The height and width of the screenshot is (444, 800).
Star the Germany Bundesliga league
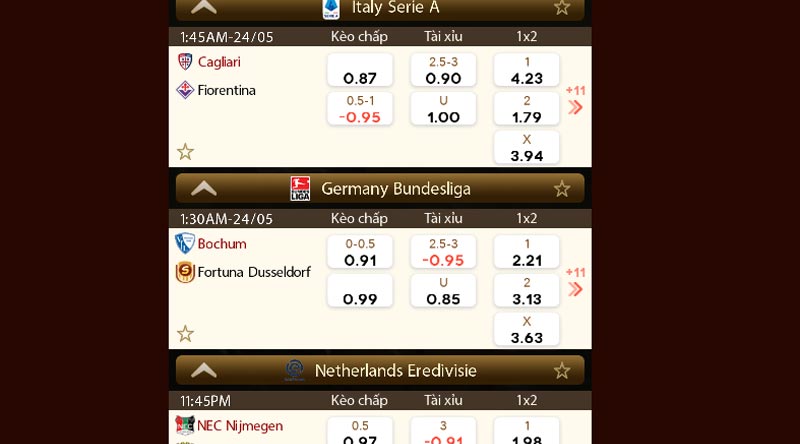click(x=562, y=188)
